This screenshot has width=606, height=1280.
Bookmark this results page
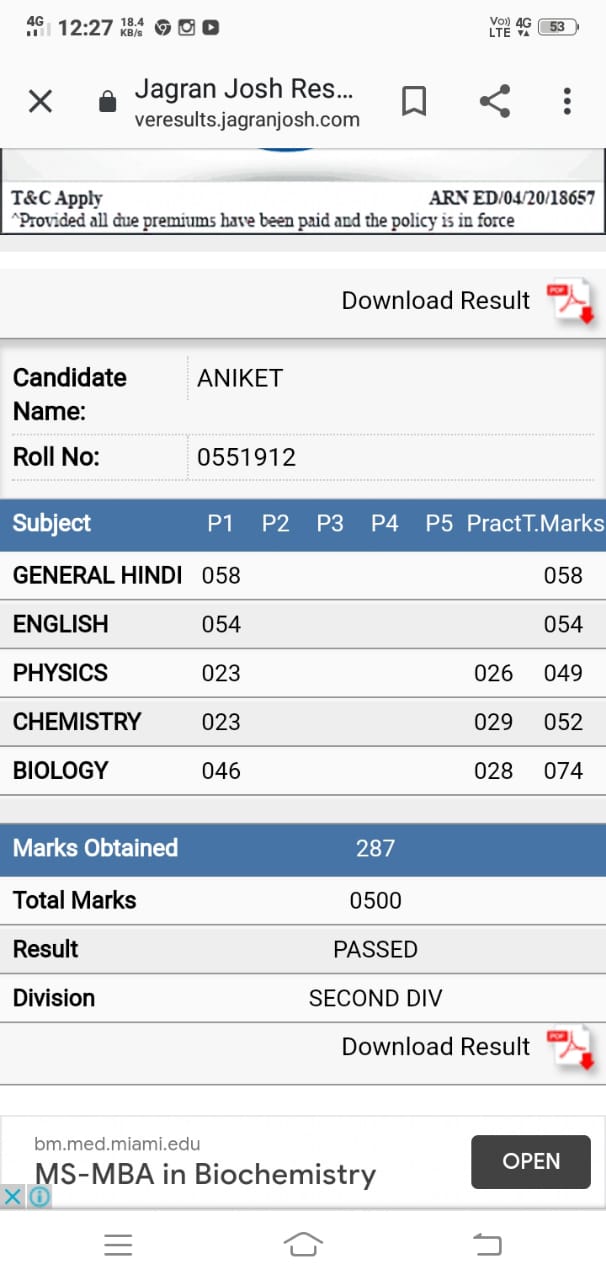click(x=414, y=101)
